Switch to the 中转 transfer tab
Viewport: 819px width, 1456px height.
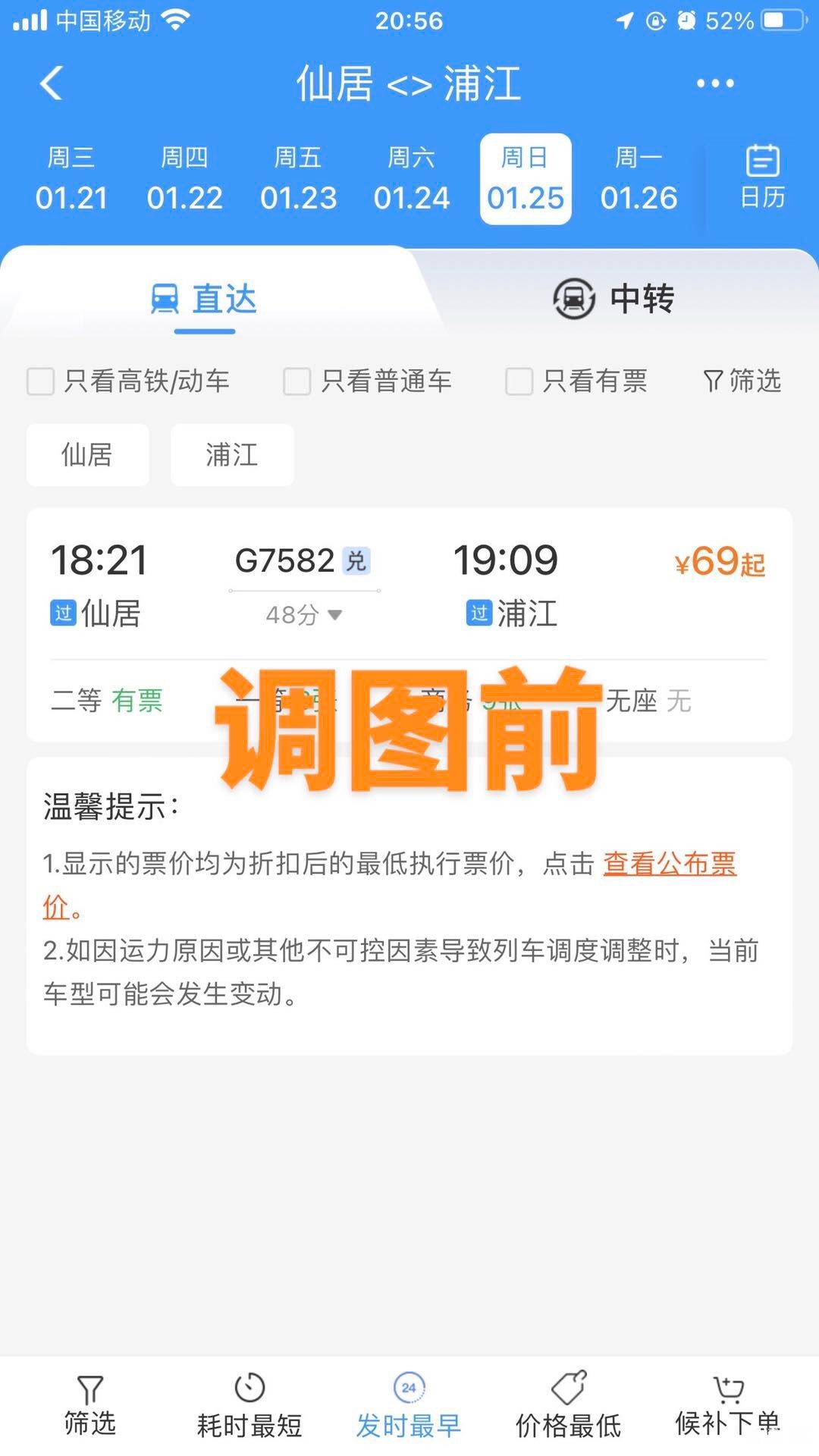point(614,298)
